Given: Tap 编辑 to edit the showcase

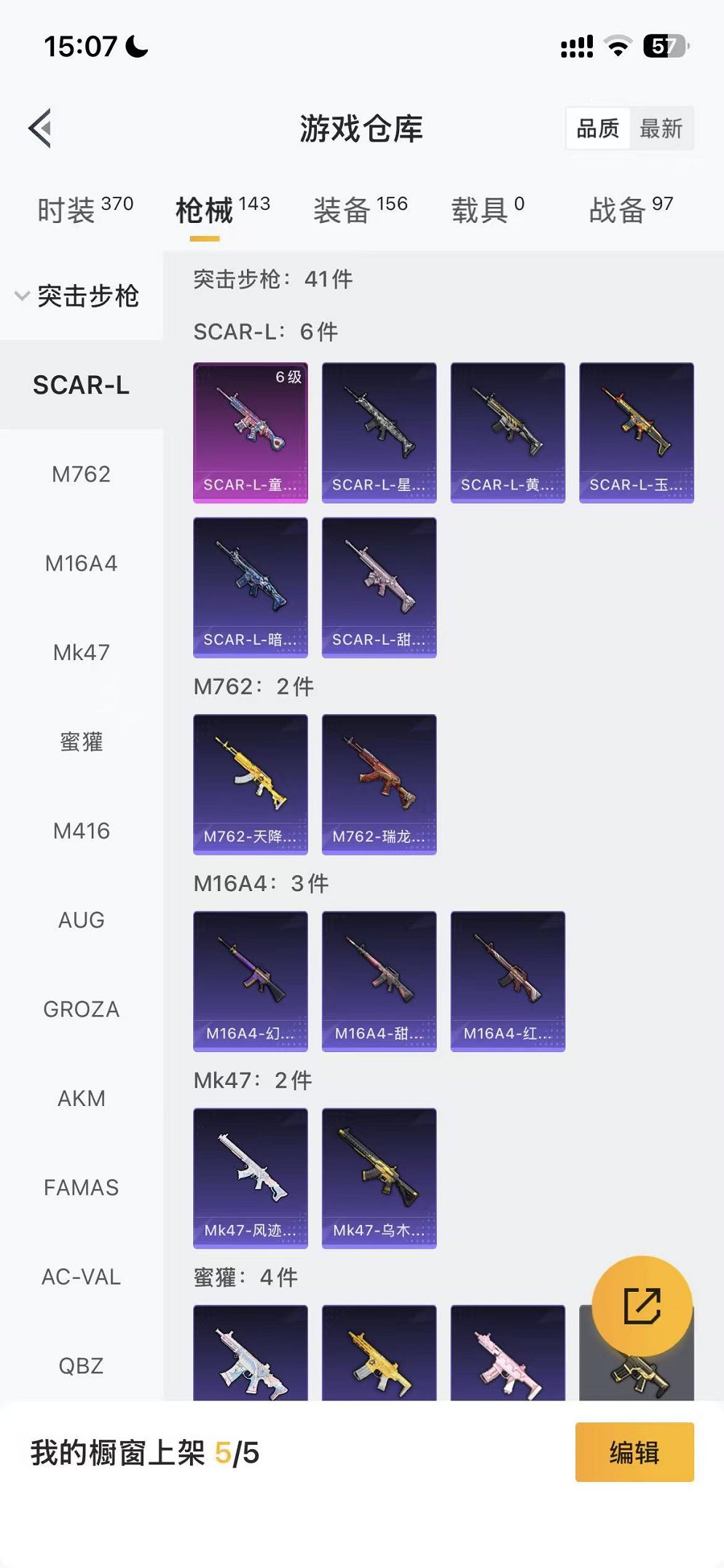Looking at the screenshot, I should coord(634,1452).
